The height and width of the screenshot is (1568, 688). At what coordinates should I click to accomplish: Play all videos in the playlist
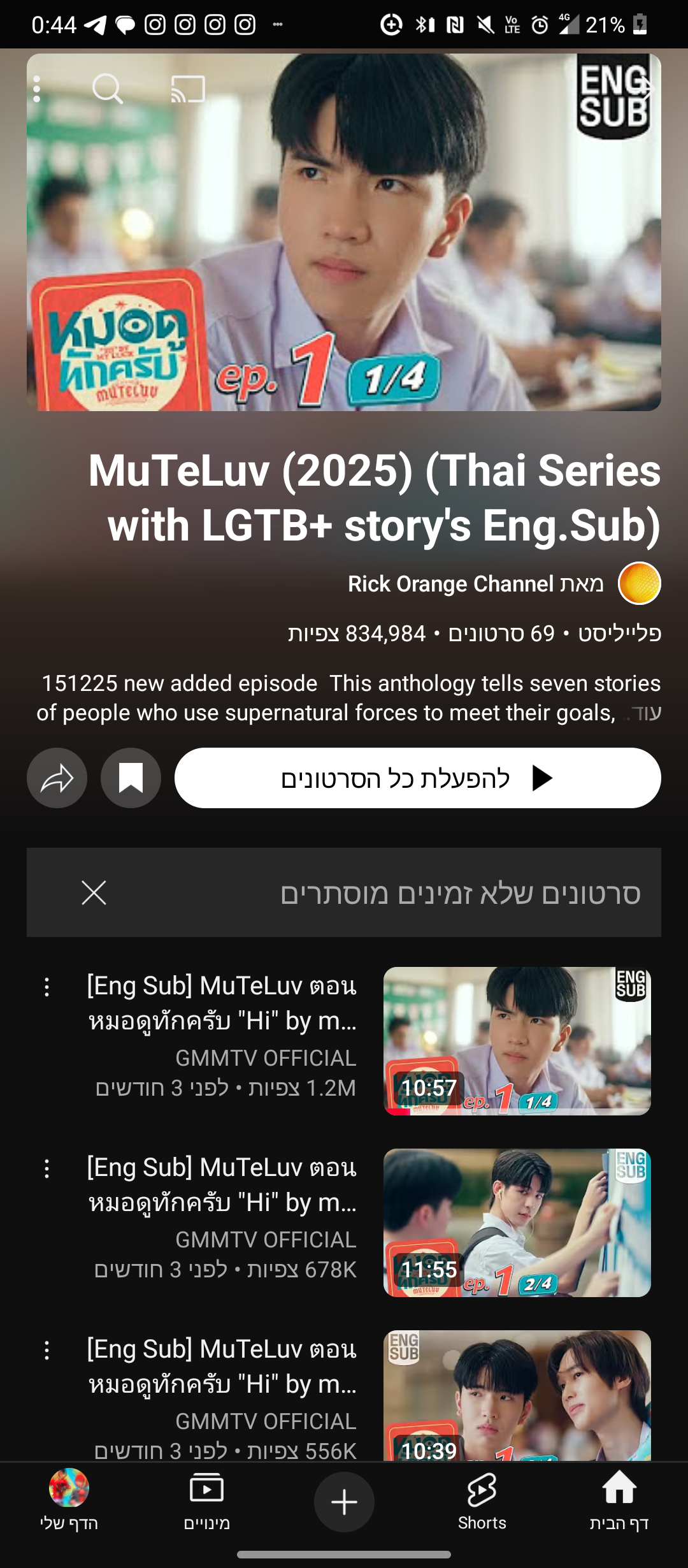pos(417,778)
